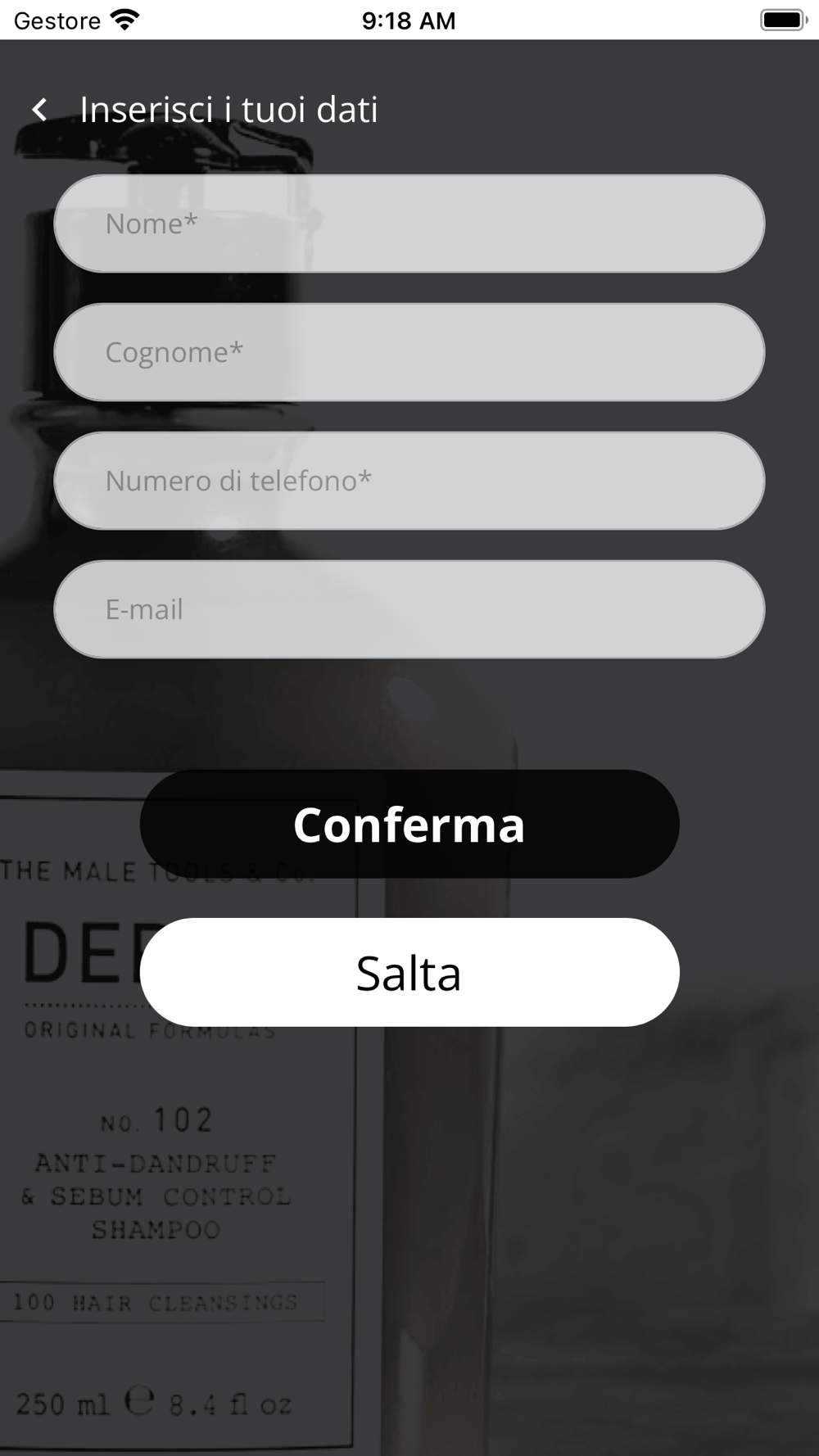The height and width of the screenshot is (1456, 819).
Task: Skip this step with Salta
Action: tap(409, 972)
